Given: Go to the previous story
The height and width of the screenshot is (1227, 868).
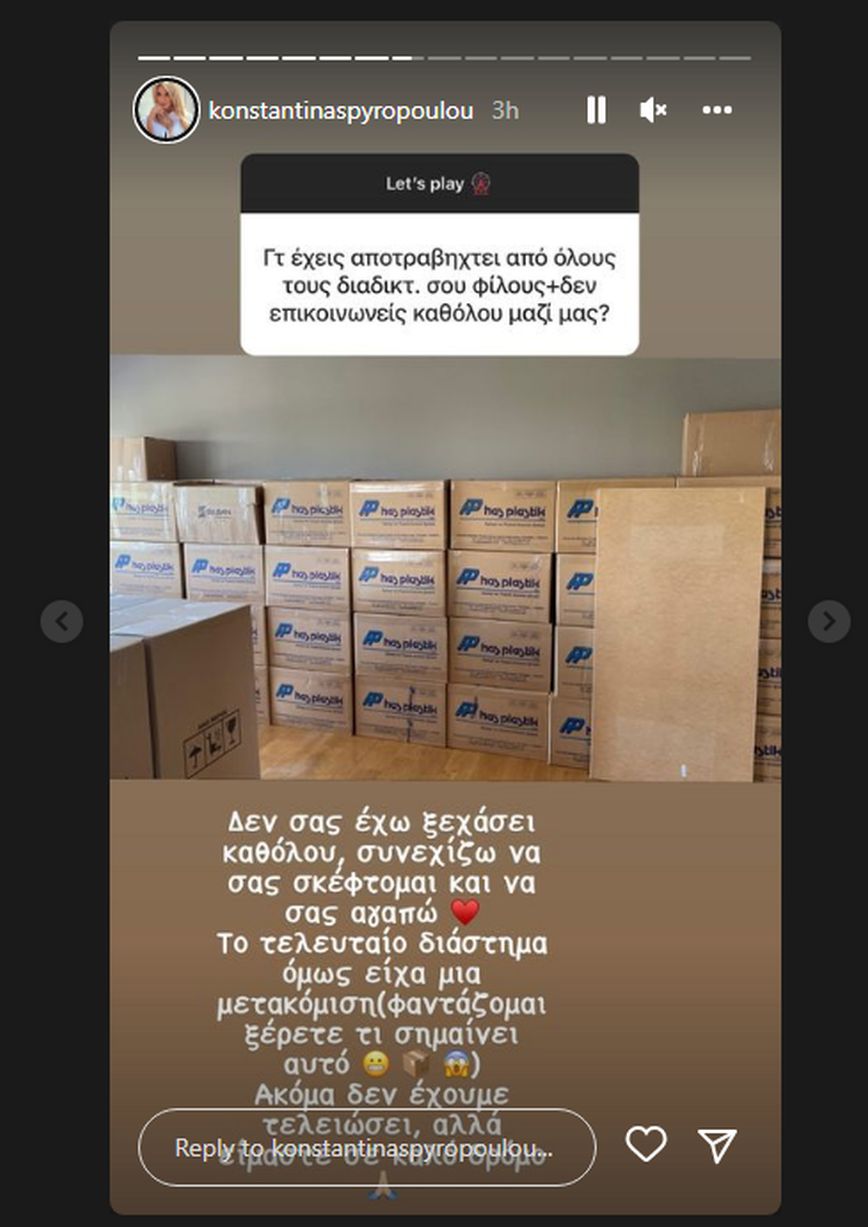Looking at the screenshot, I should click(x=61, y=622).
